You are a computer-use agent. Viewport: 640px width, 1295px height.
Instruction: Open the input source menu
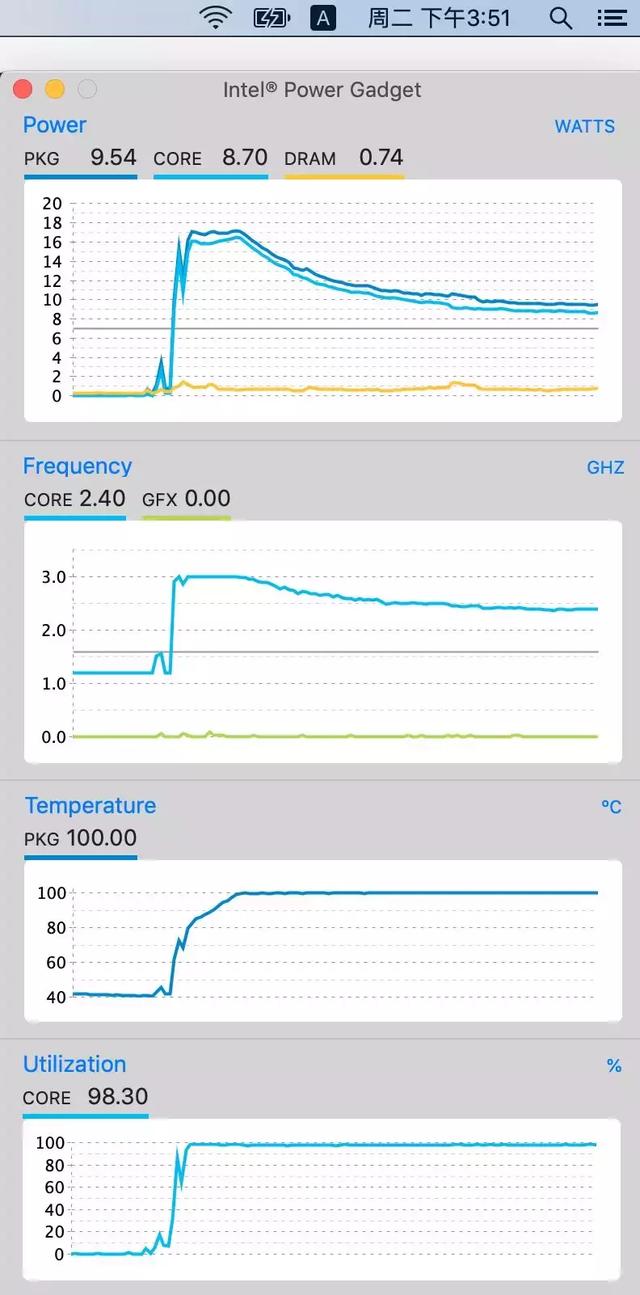323,18
